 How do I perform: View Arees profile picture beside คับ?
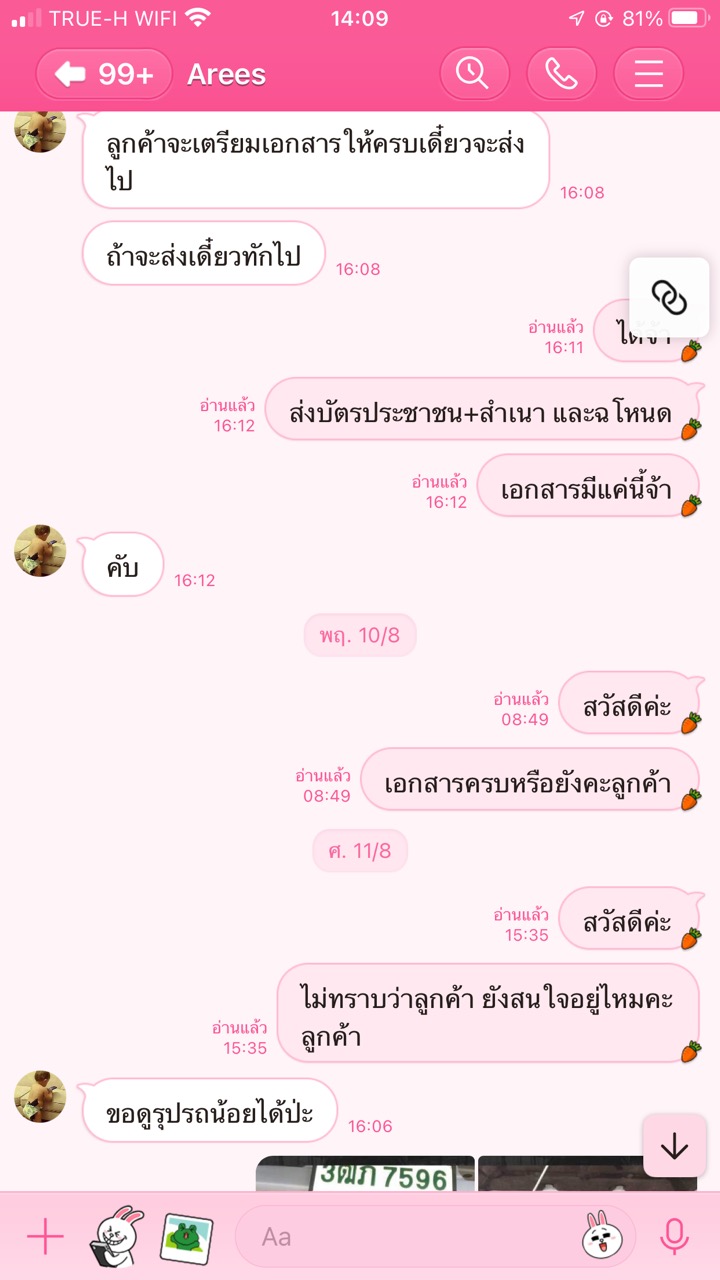tap(40, 551)
